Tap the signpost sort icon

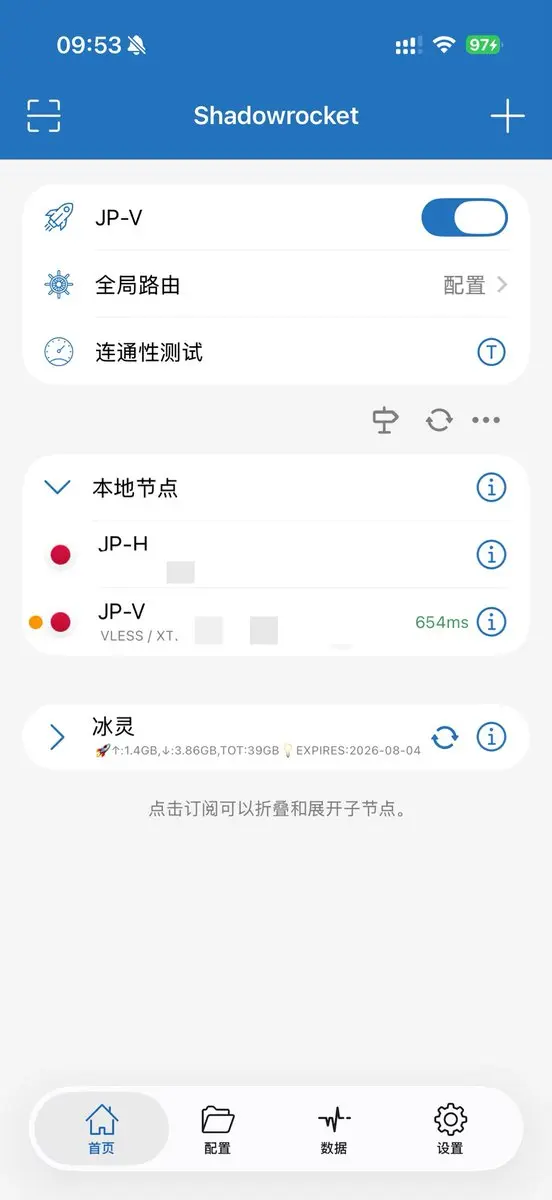[x=386, y=420]
